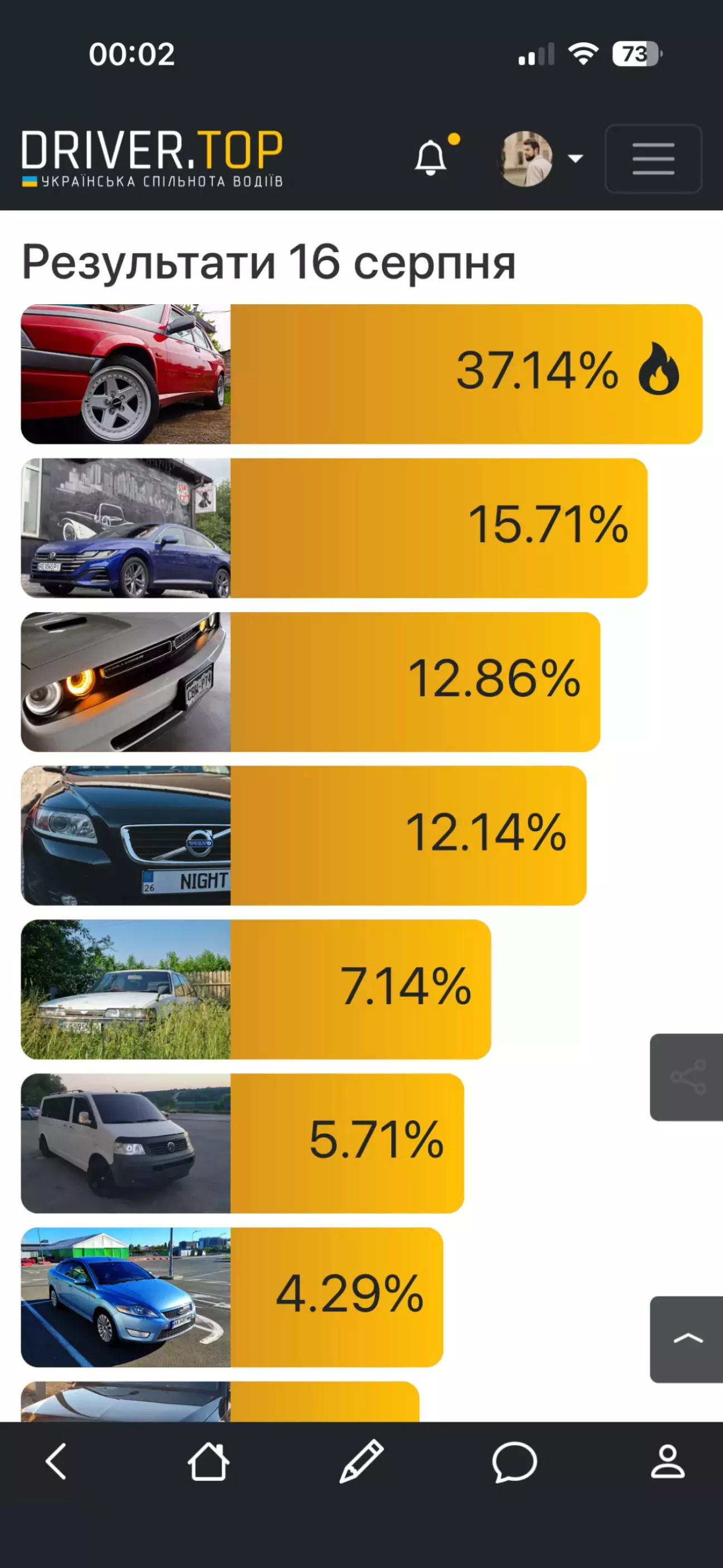Share this results page

[687, 1077]
